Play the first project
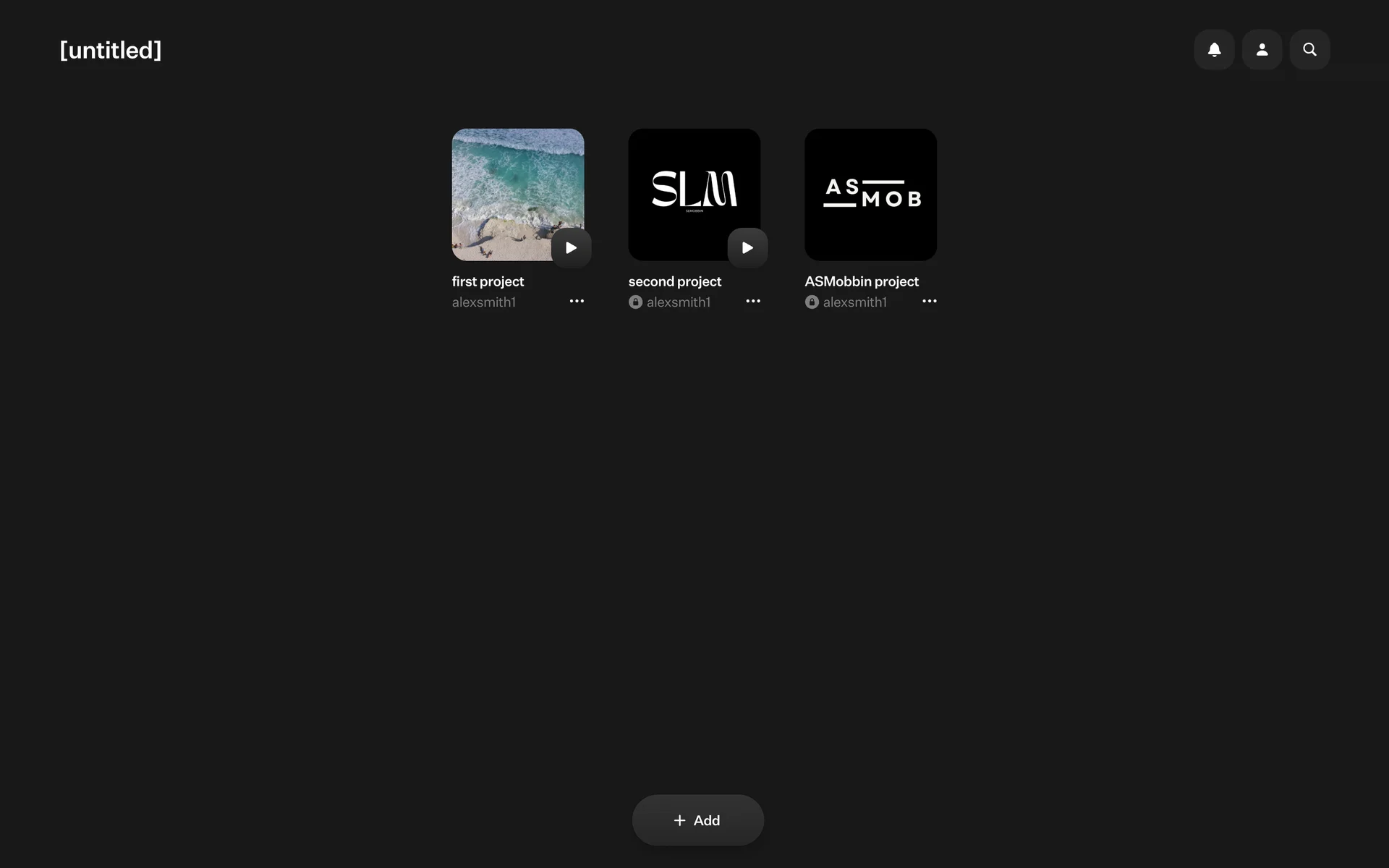The width and height of the screenshot is (1389, 868). click(571, 247)
